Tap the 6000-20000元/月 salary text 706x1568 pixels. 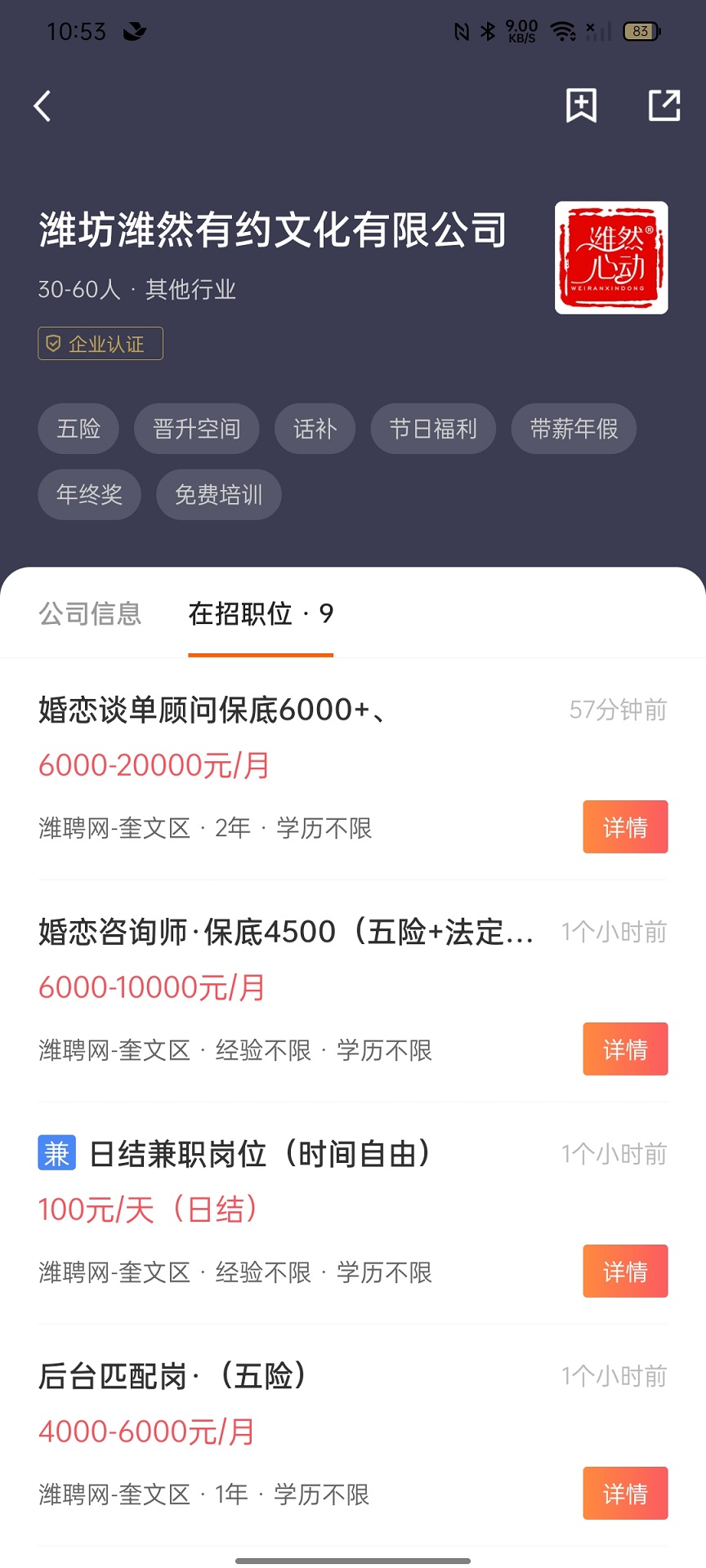(x=152, y=765)
